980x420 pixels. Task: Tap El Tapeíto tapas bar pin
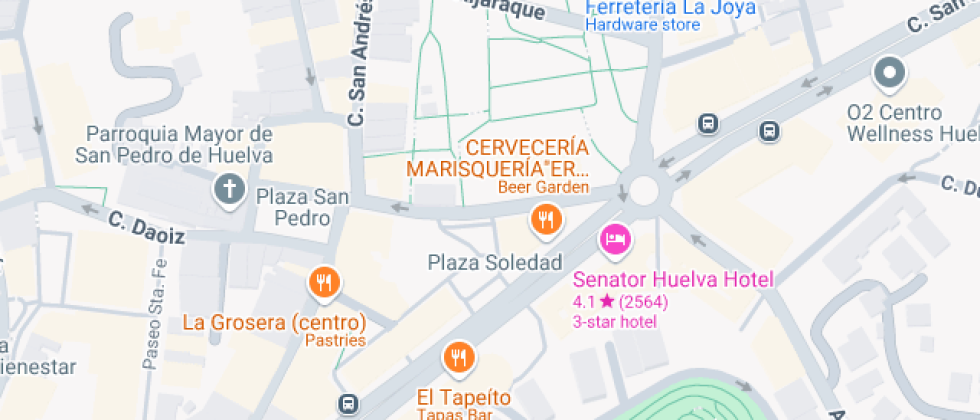tap(459, 356)
